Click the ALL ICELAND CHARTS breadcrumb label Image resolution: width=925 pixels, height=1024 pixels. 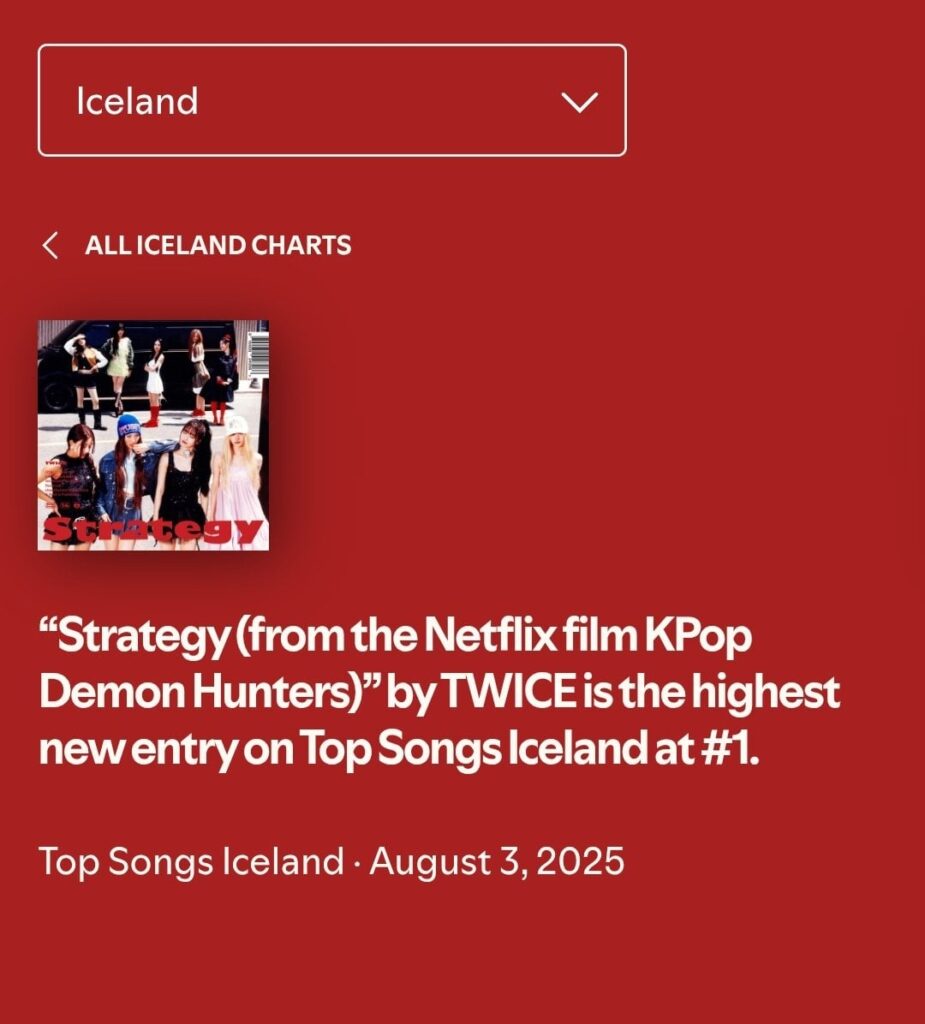[x=219, y=244]
